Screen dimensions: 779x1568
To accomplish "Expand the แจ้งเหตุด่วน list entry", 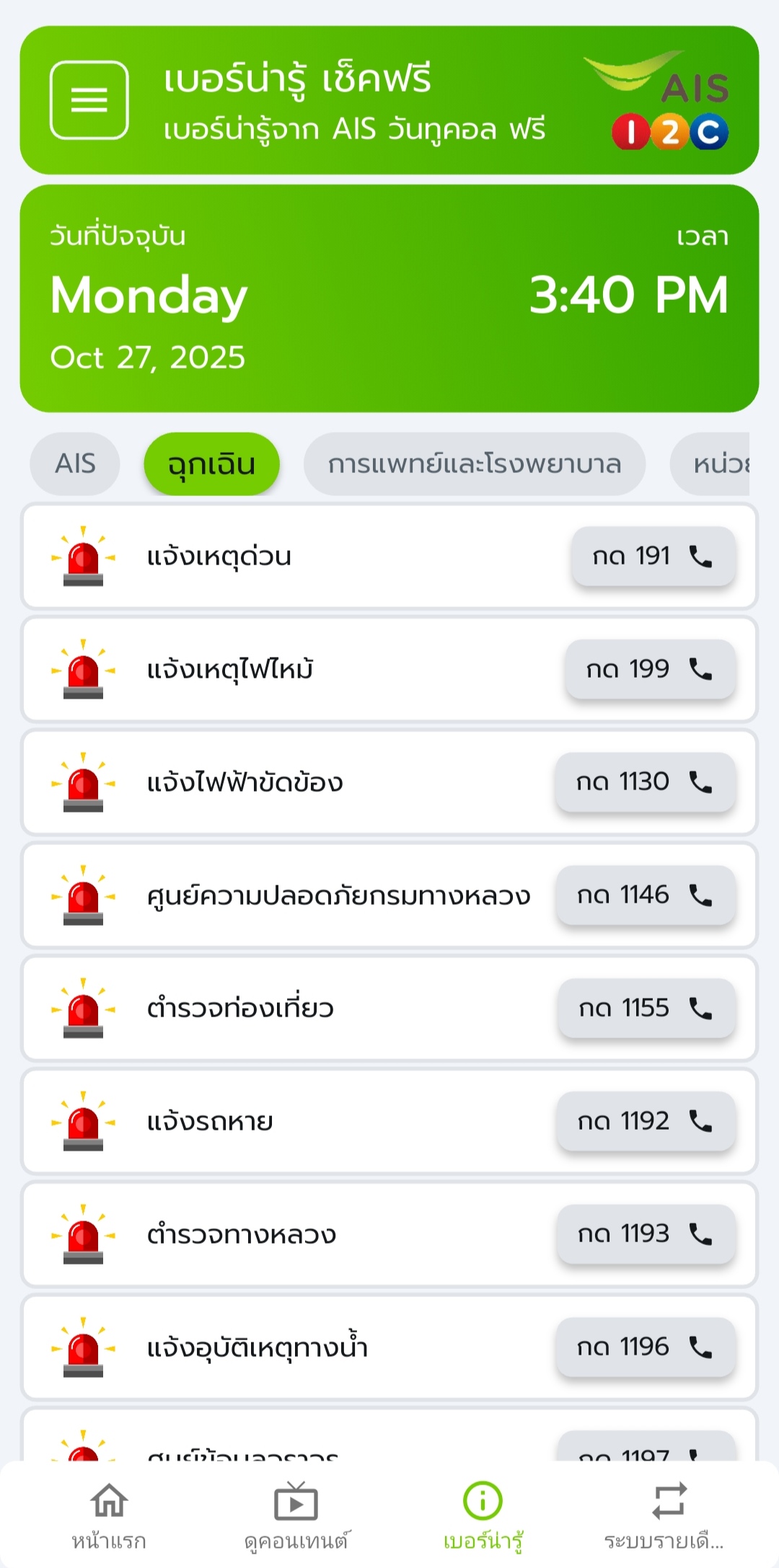I will [x=289, y=555].
